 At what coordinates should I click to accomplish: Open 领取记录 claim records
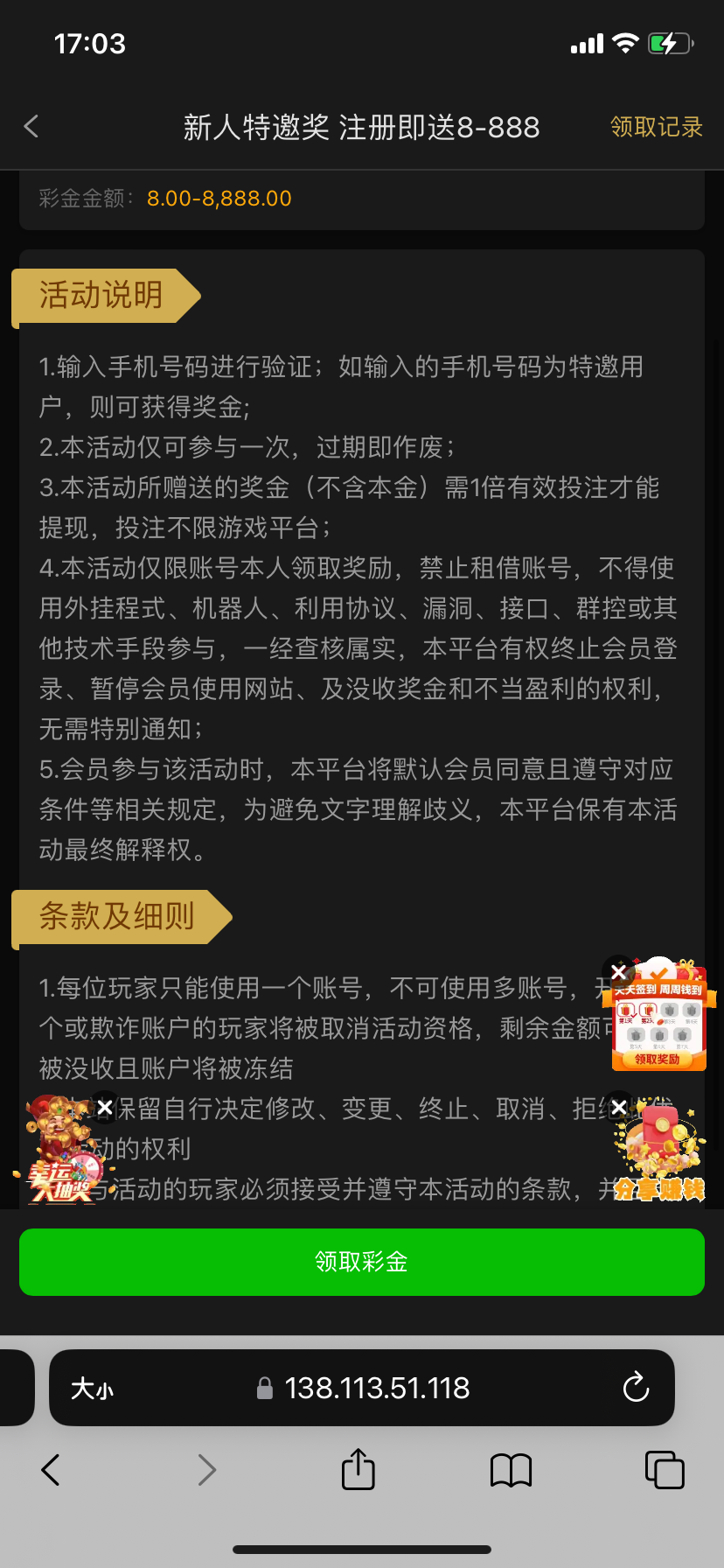pyautogui.click(x=656, y=127)
